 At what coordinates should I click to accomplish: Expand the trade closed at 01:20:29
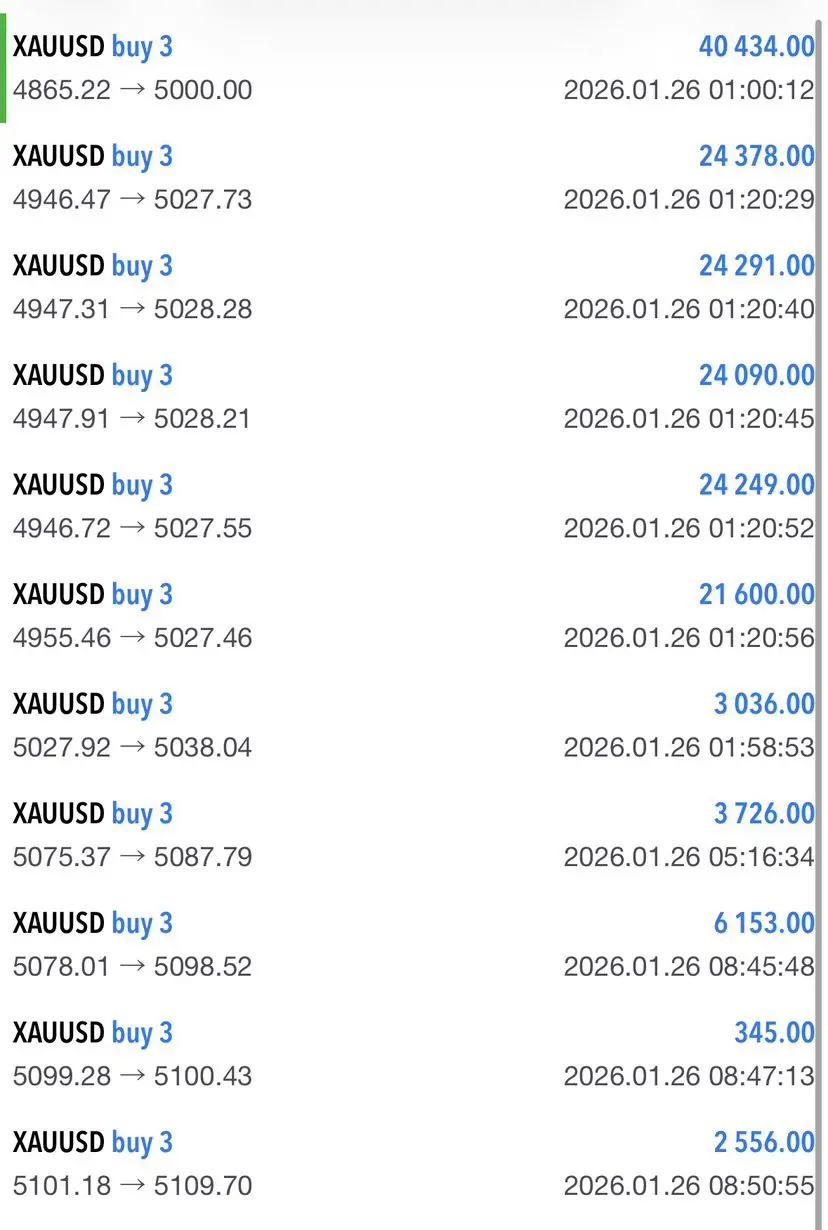tap(414, 178)
